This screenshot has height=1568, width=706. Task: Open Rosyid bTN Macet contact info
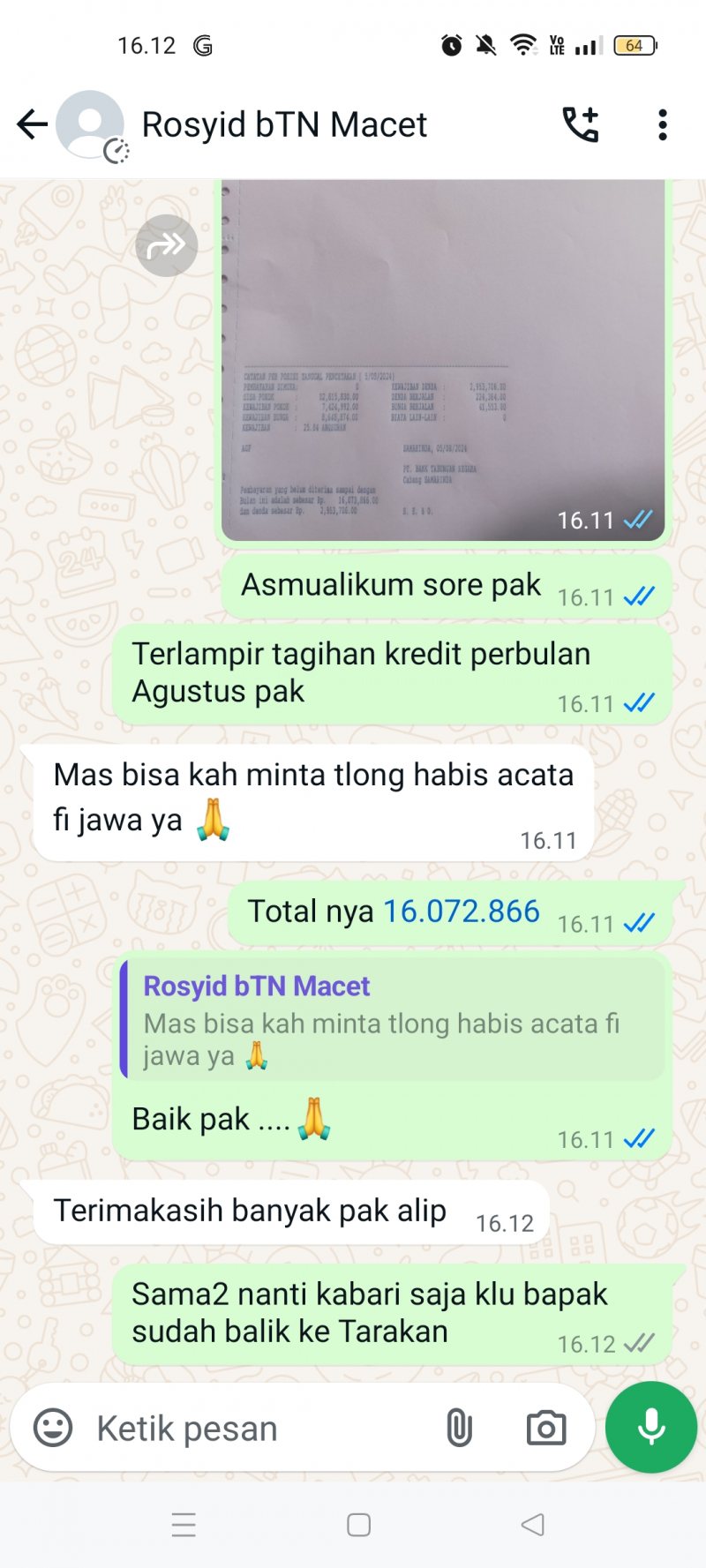pos(284,124)
